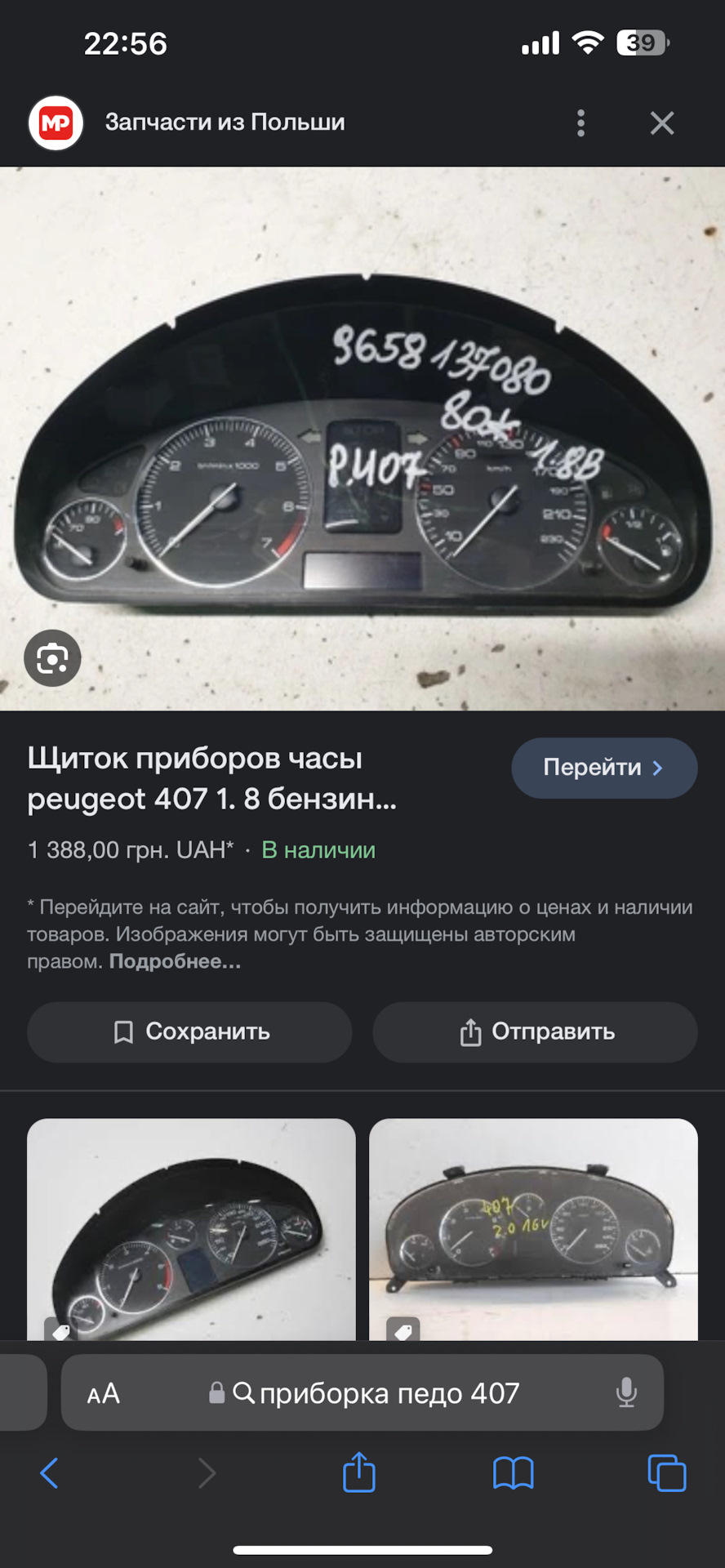Open the AA page settings menu

(103, 1392)
